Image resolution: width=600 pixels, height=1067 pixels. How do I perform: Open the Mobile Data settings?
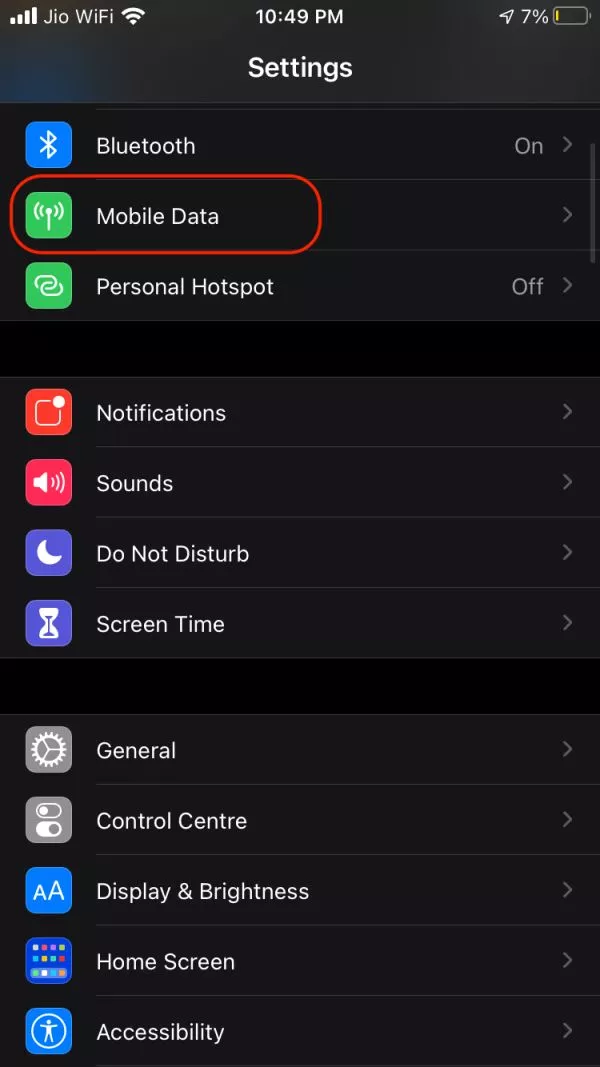click(x=300, y=215)
